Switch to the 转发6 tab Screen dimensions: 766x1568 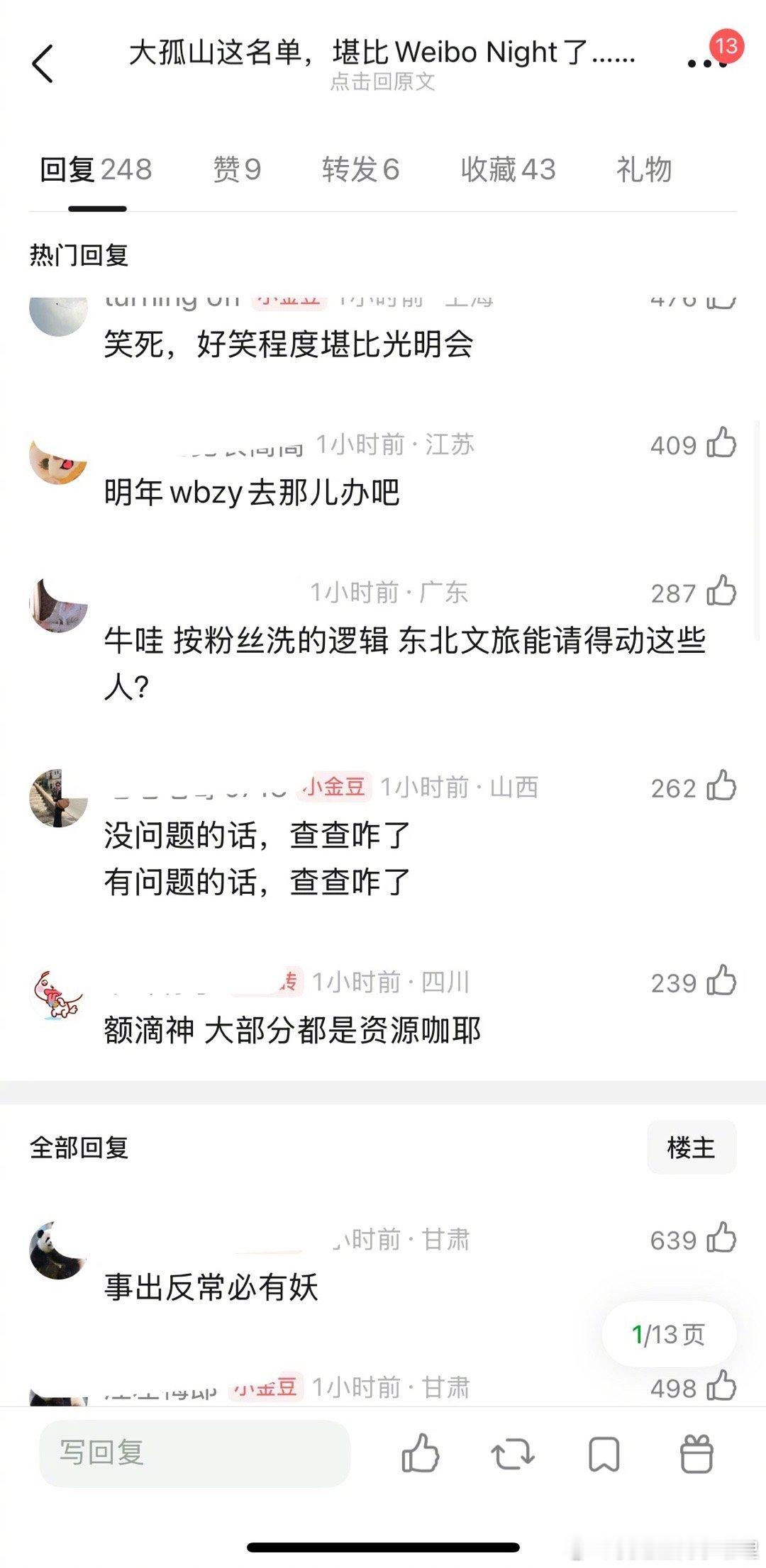pos(360,168)
